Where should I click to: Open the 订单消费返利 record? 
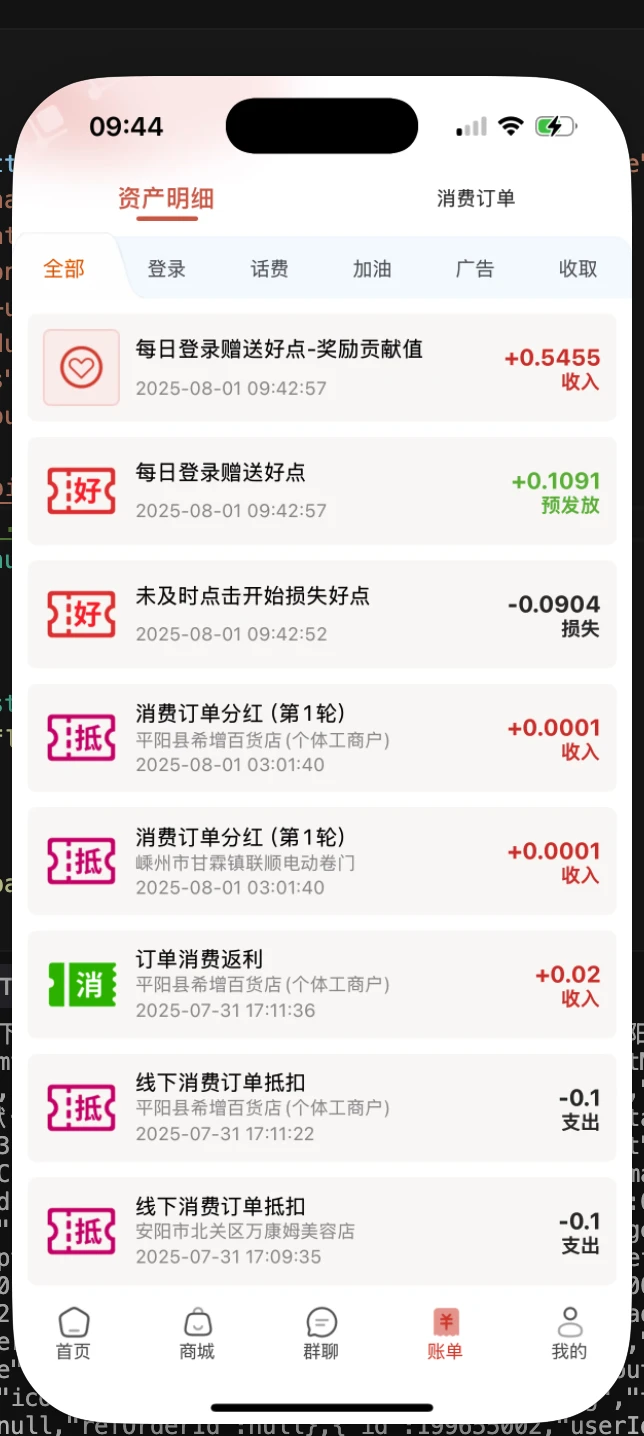click(x=321, y=984)
